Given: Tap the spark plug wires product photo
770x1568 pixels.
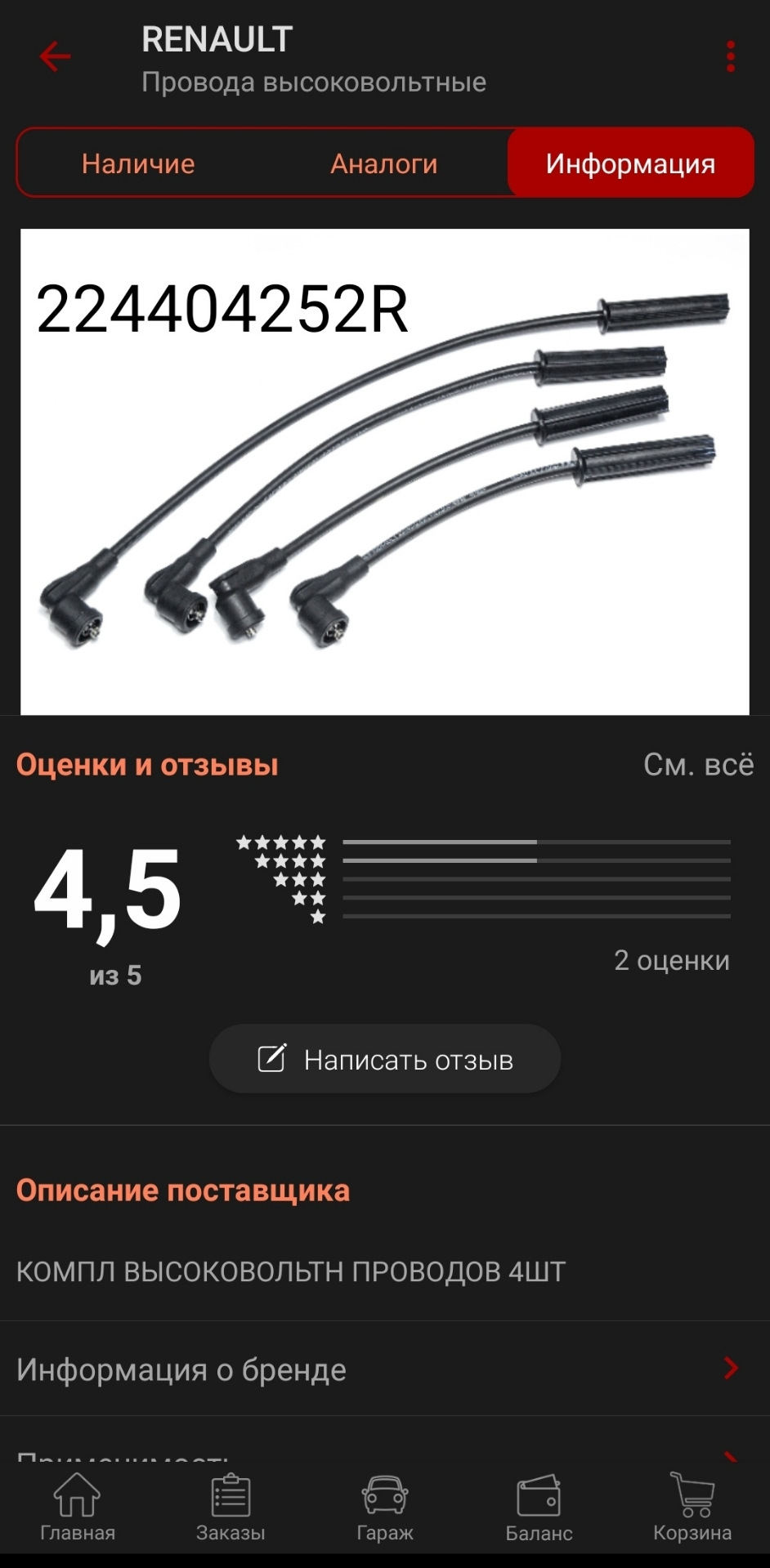Looking at the screenshot, I should tap(384, 470).
